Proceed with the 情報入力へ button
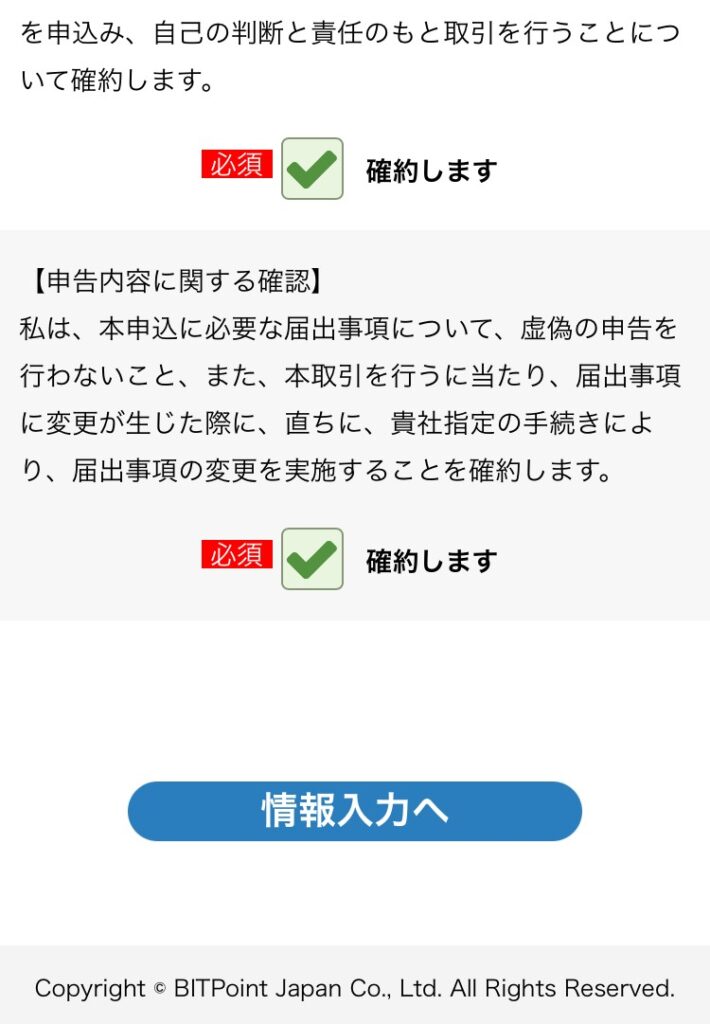The height and width of the screenshot is (1024, 710). coord(354,811)
